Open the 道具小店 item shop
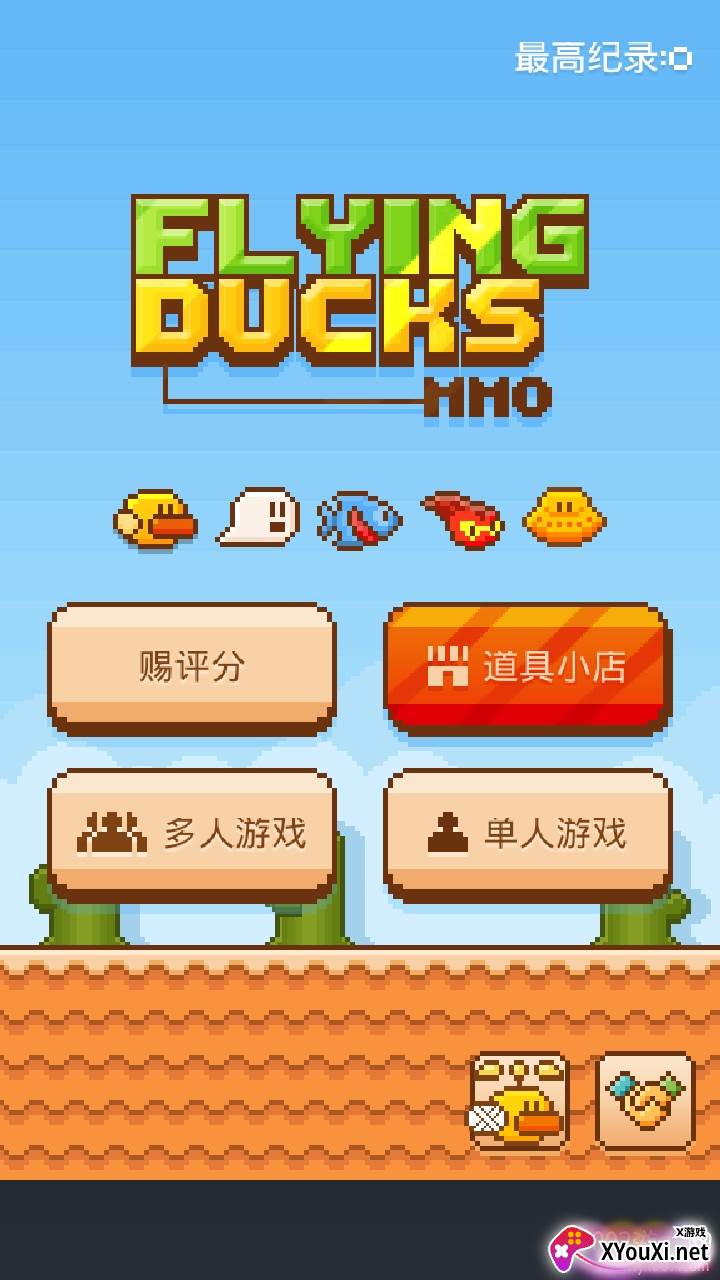Viewport: 720px width, 1280px height. point(526,665)
